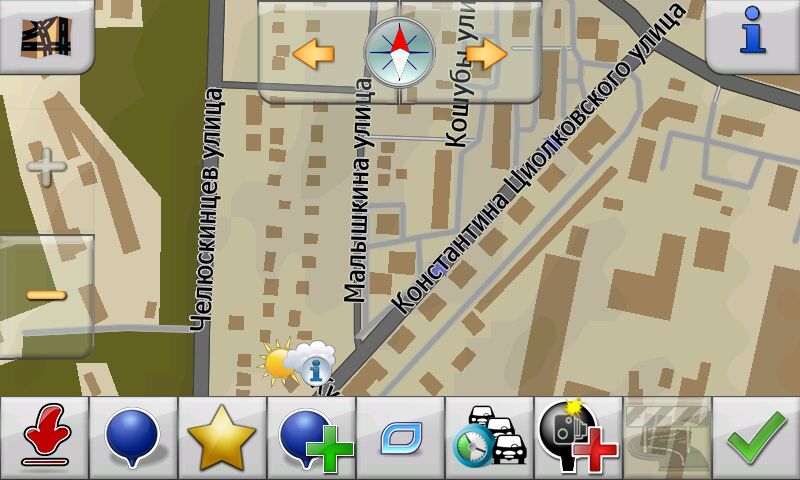
Task: Open the weather info icon on the map
Action: [x=298, y=362]
